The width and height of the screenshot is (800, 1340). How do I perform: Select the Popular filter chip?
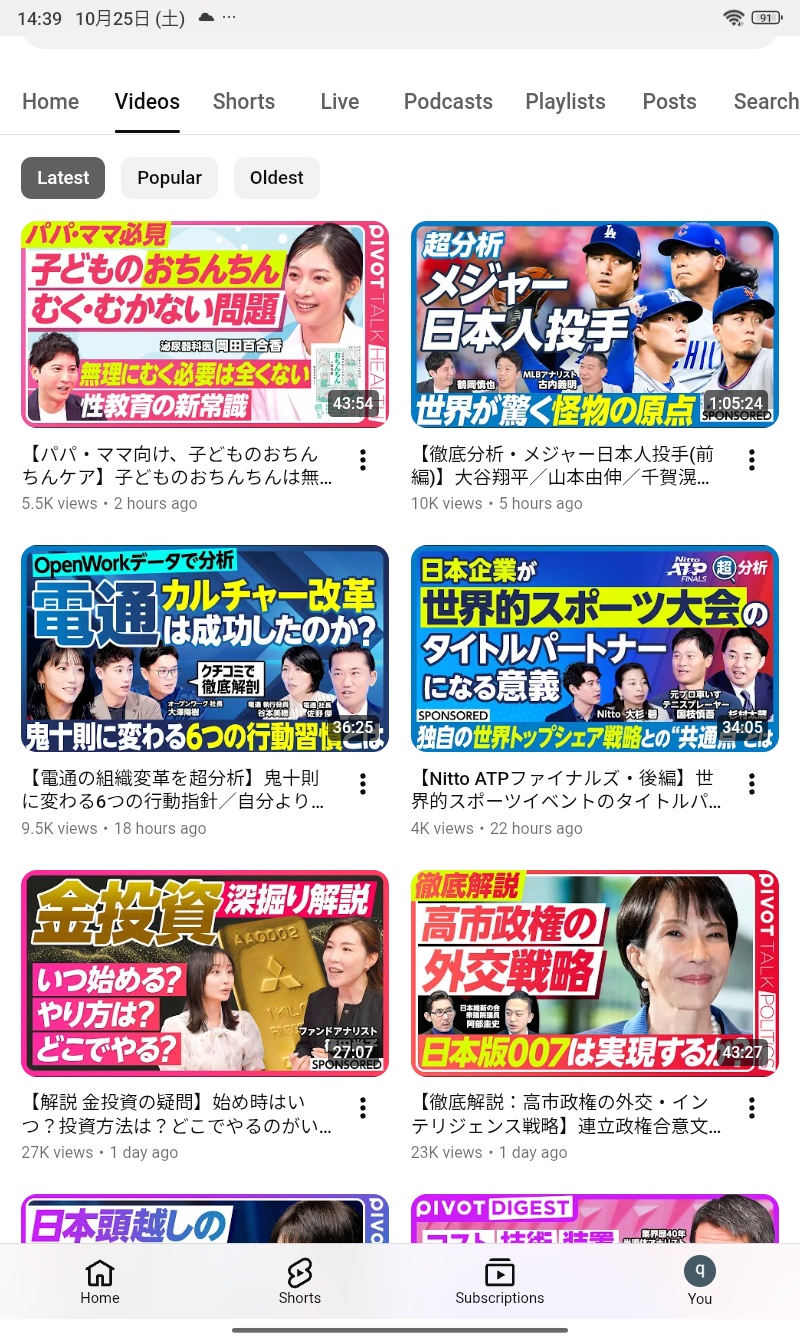point(169,178)
